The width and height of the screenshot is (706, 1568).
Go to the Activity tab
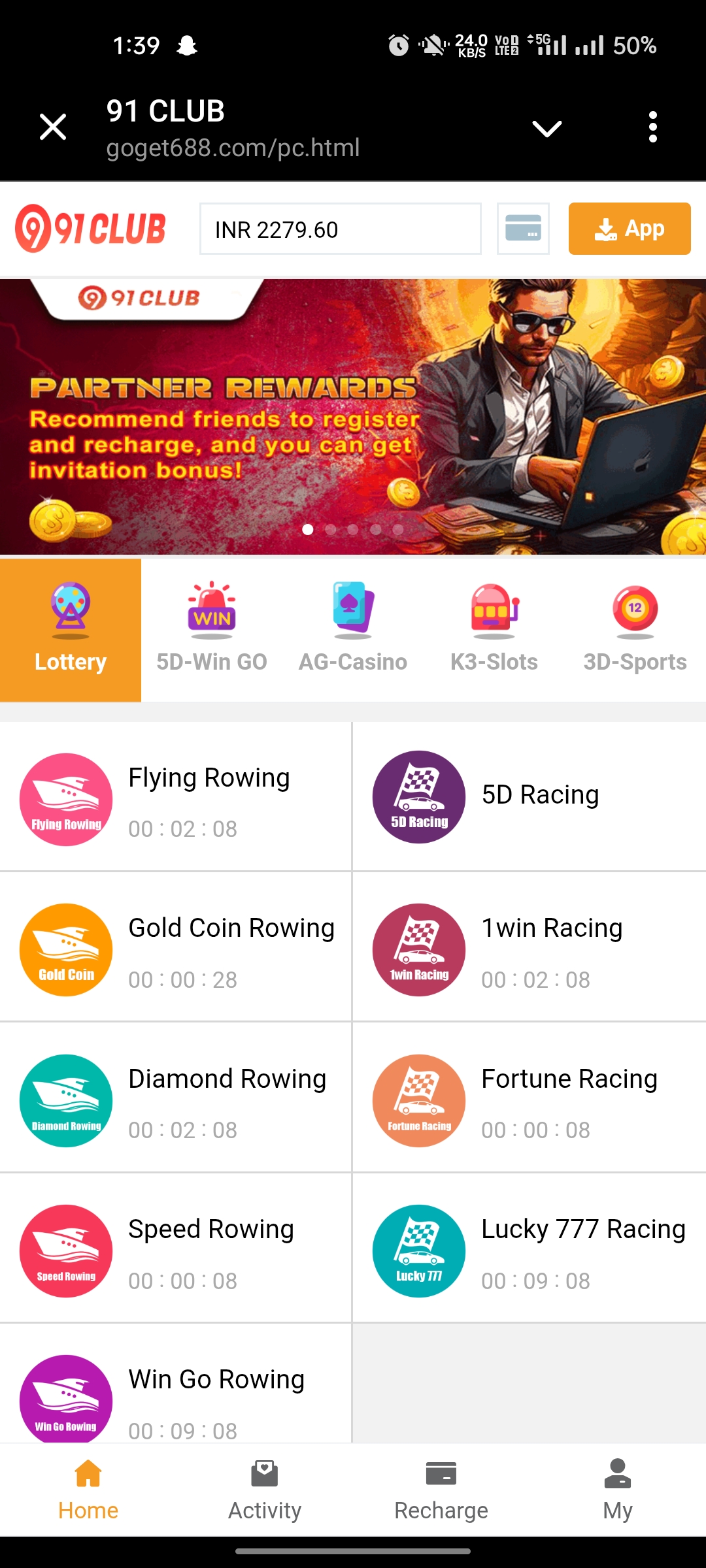coord(265,1491)
